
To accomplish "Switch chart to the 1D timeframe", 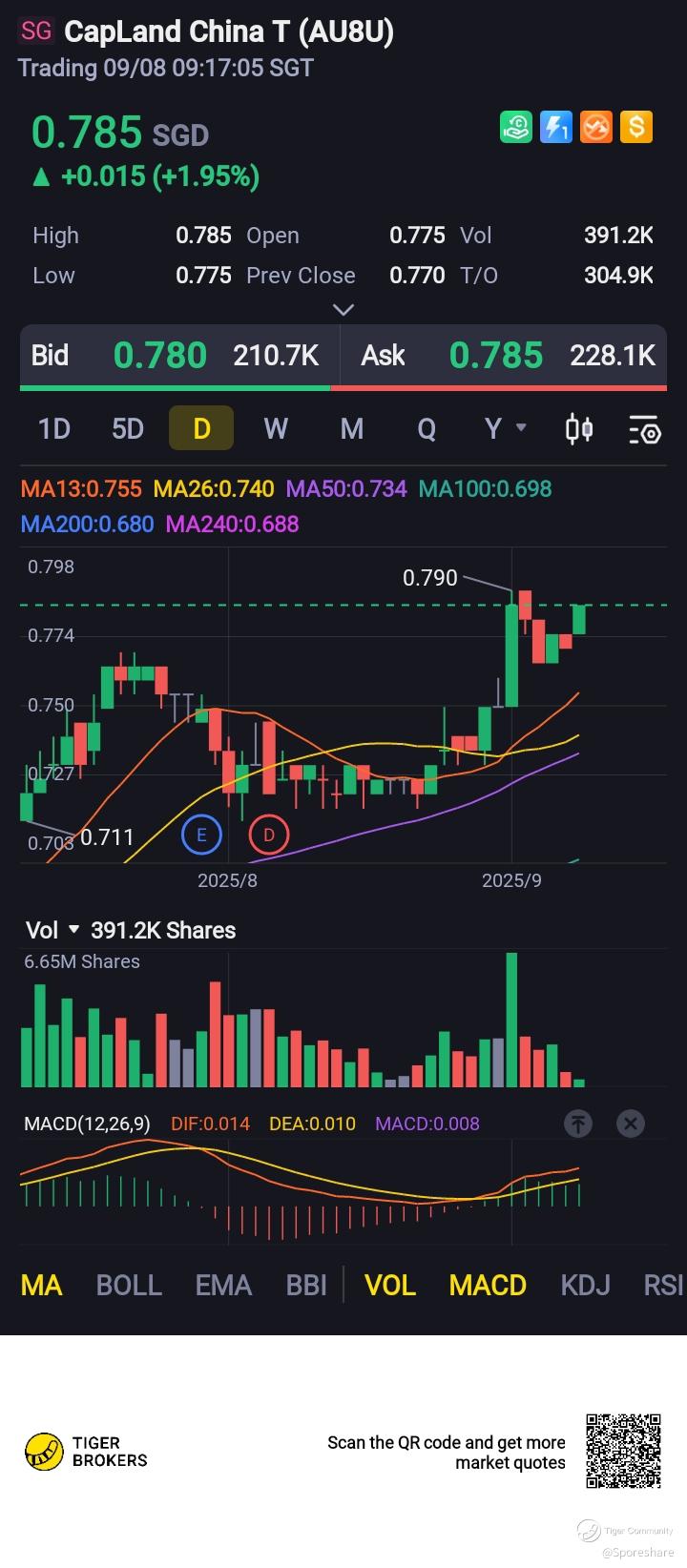I will point(54,429).
